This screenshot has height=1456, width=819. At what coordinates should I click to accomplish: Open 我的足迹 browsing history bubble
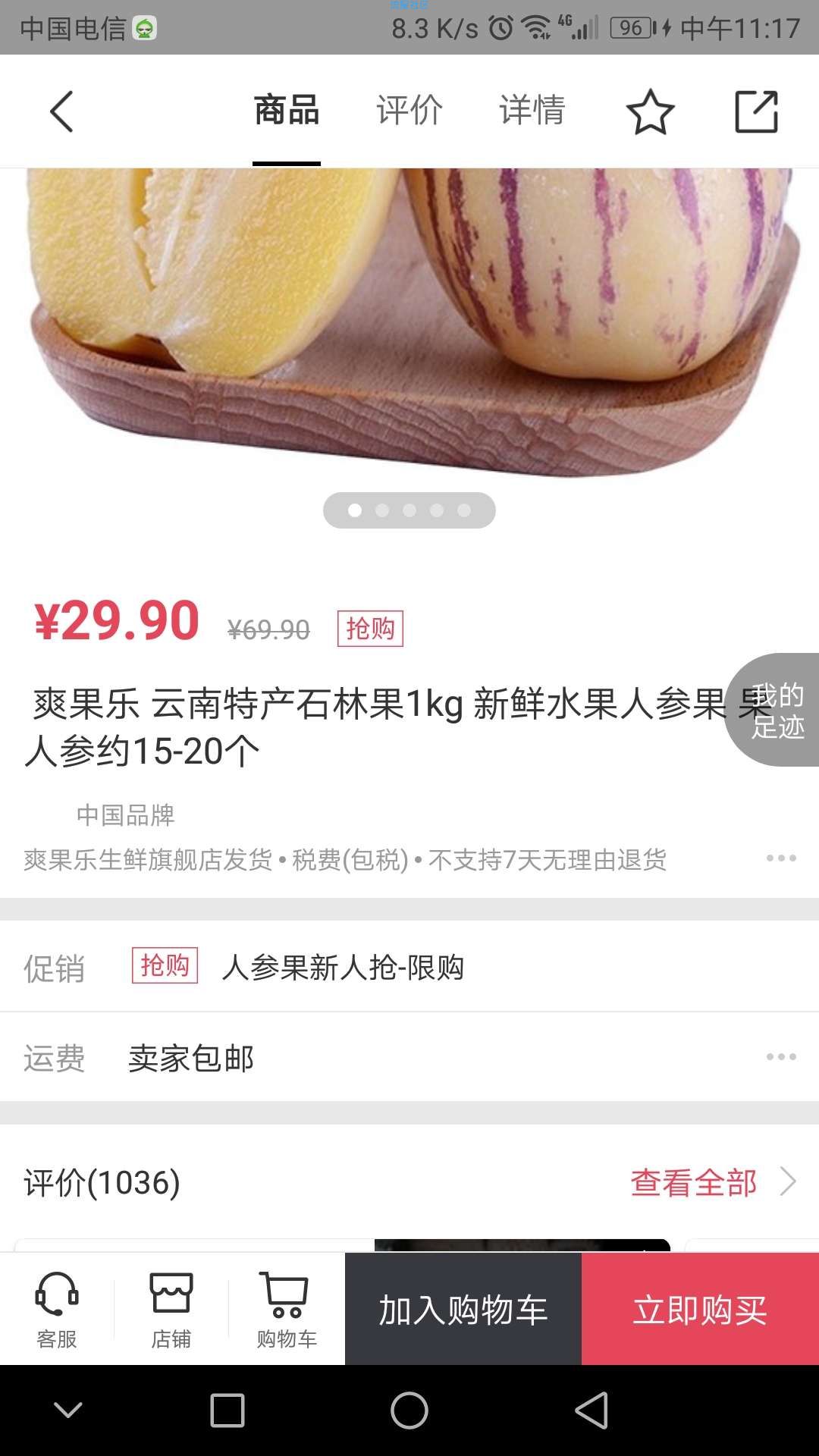[772, 710]
